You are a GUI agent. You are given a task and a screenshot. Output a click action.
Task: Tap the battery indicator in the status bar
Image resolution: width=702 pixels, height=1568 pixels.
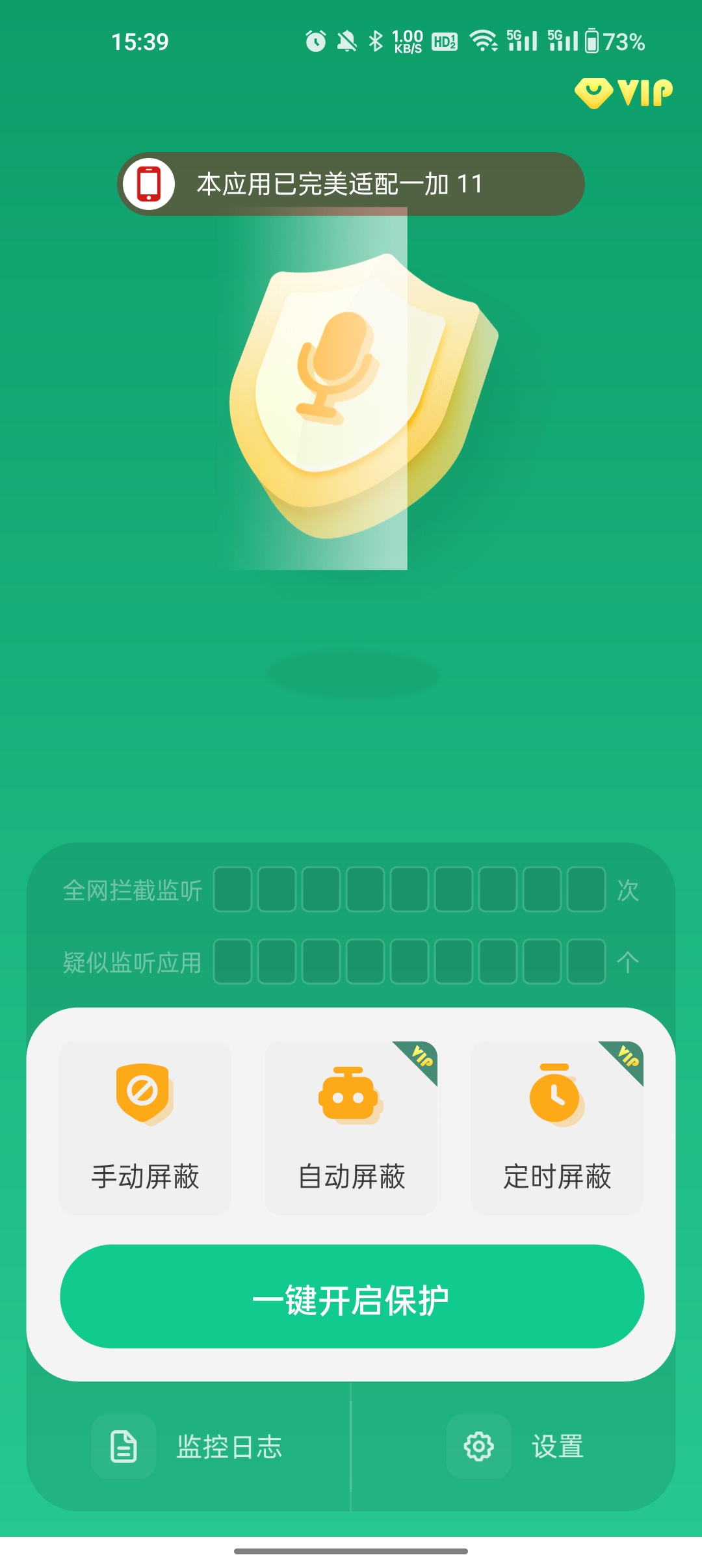(593, 42)
